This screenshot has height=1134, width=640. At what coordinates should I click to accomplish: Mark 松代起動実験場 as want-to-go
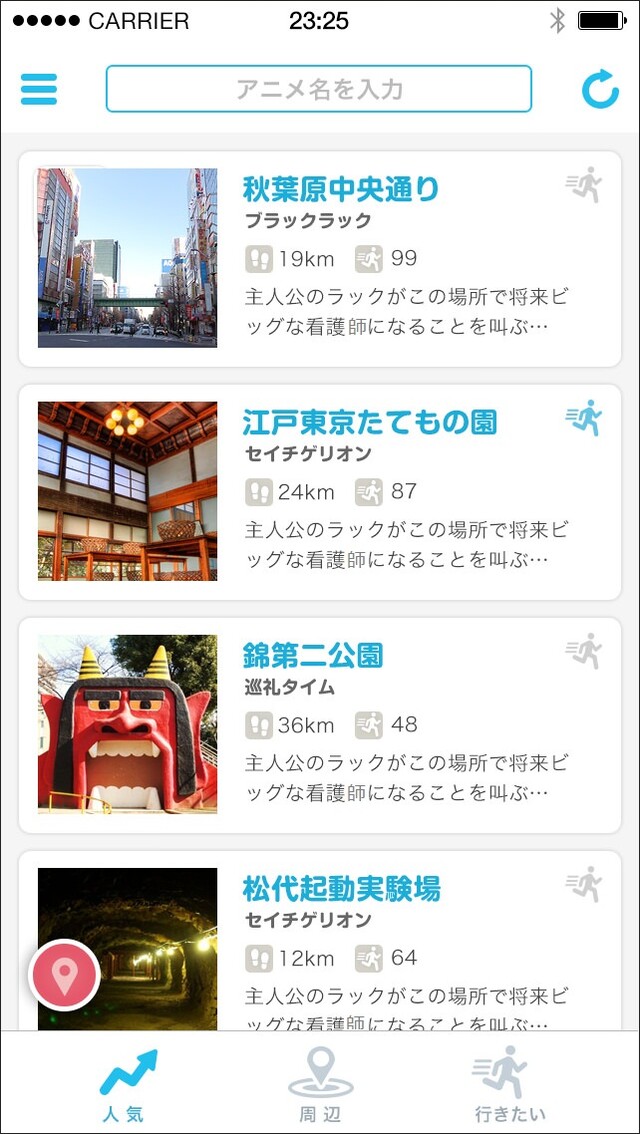point(584,884)
